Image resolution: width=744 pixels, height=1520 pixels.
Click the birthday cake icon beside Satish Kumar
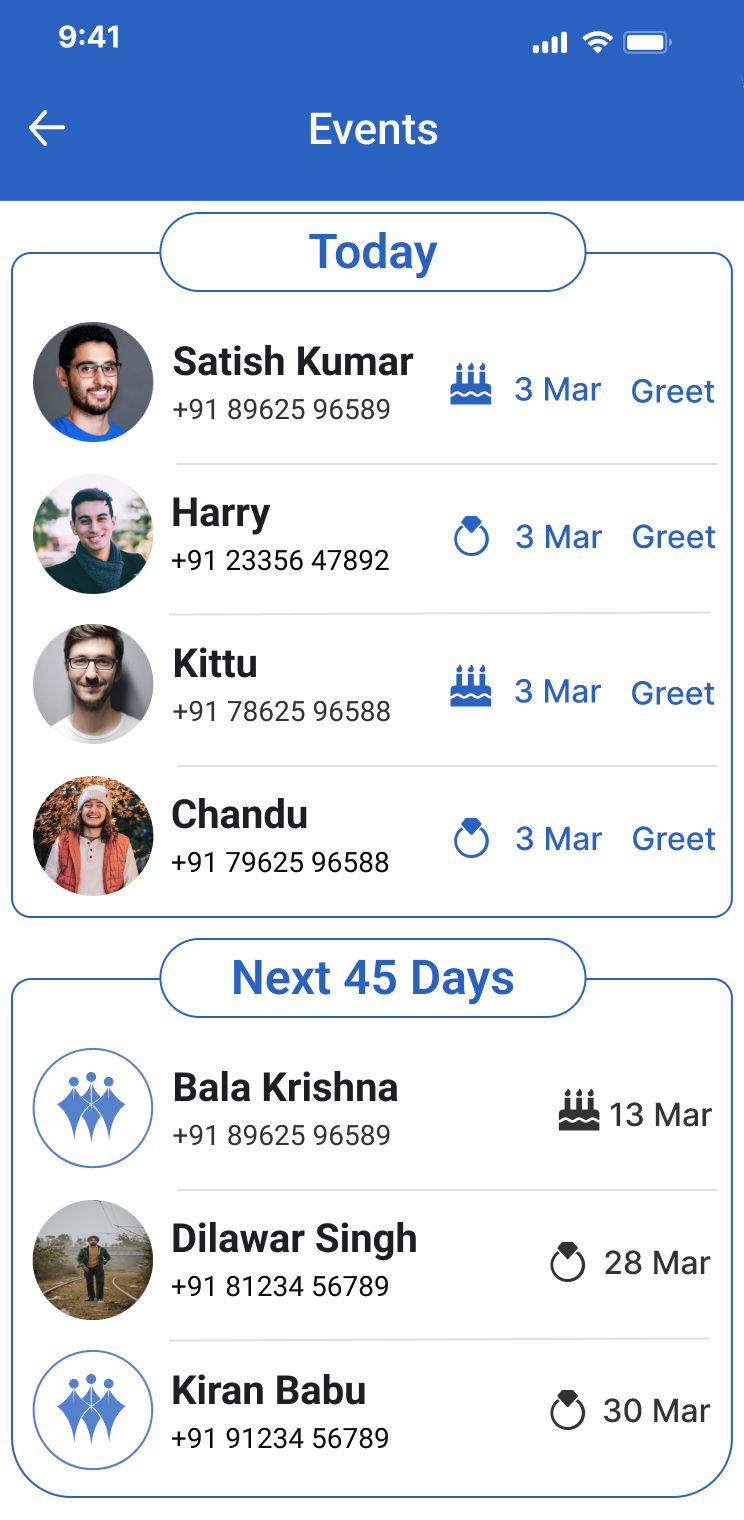pyautogui.click(x=471, y=385)
